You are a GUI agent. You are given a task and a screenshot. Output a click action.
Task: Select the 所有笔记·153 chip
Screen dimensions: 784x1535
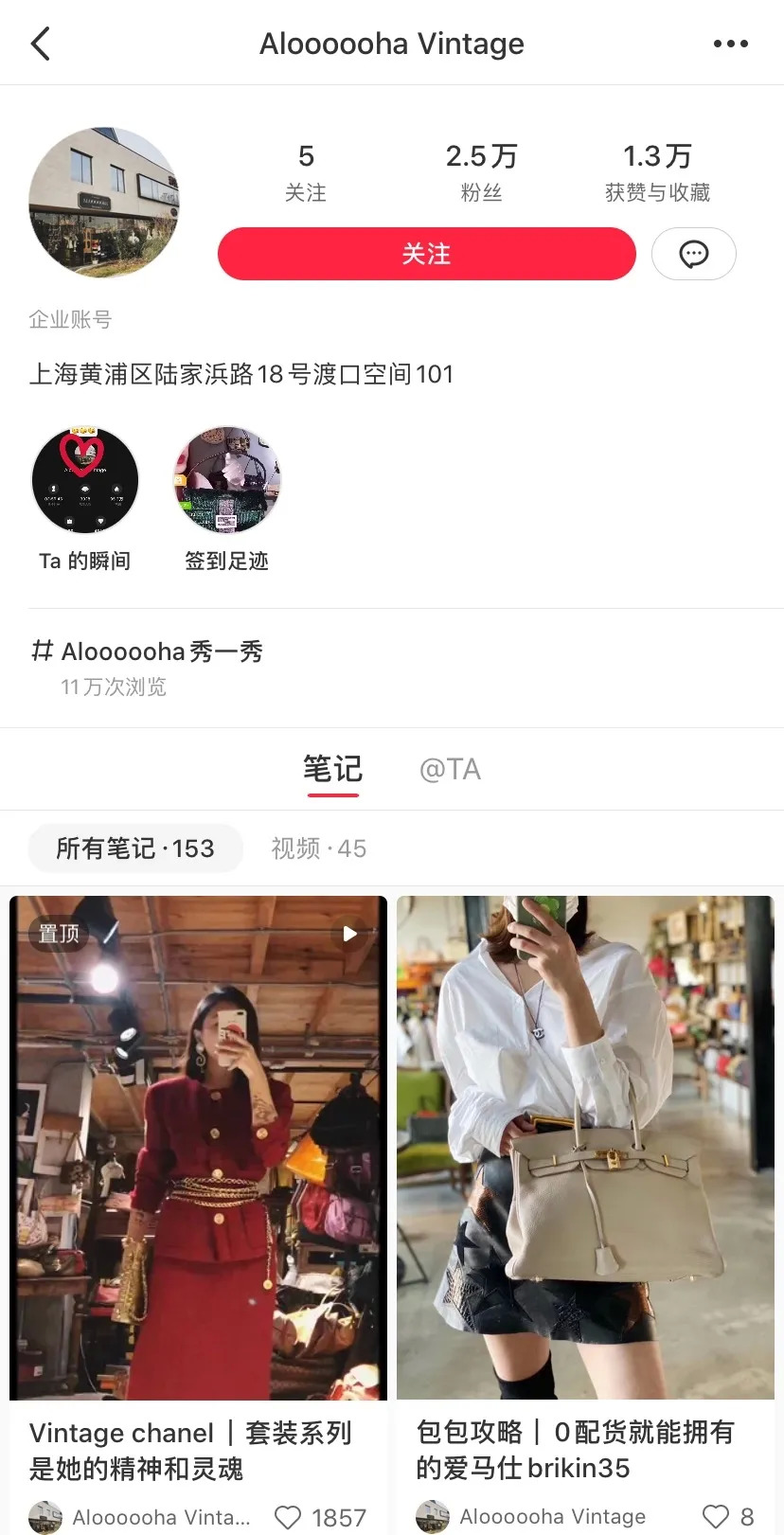pyautogui.click(x=135, y=848)
